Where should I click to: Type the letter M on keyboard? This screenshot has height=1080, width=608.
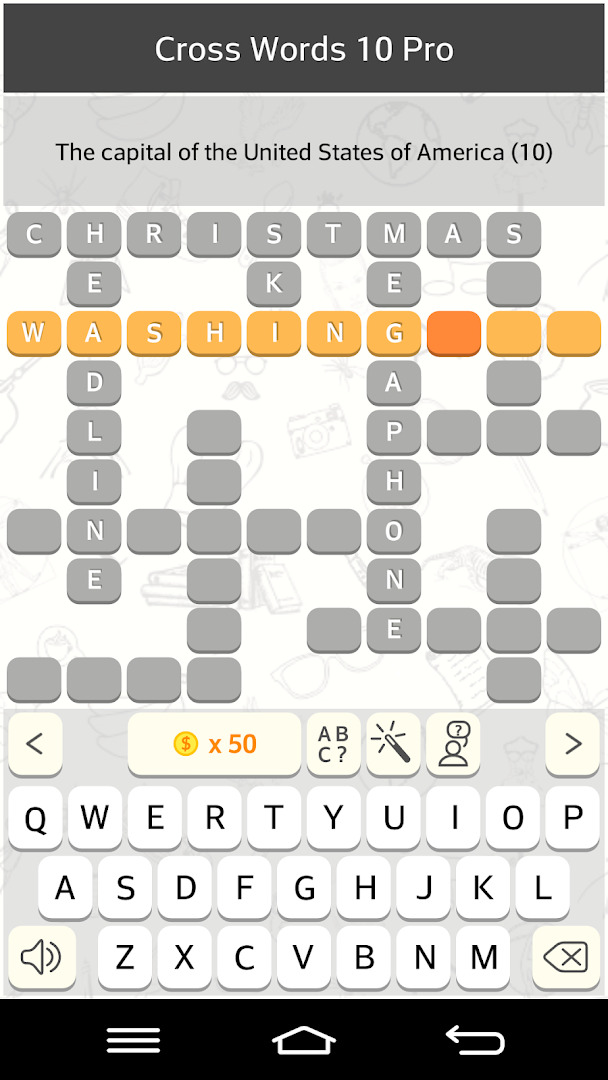click(483, 957)
